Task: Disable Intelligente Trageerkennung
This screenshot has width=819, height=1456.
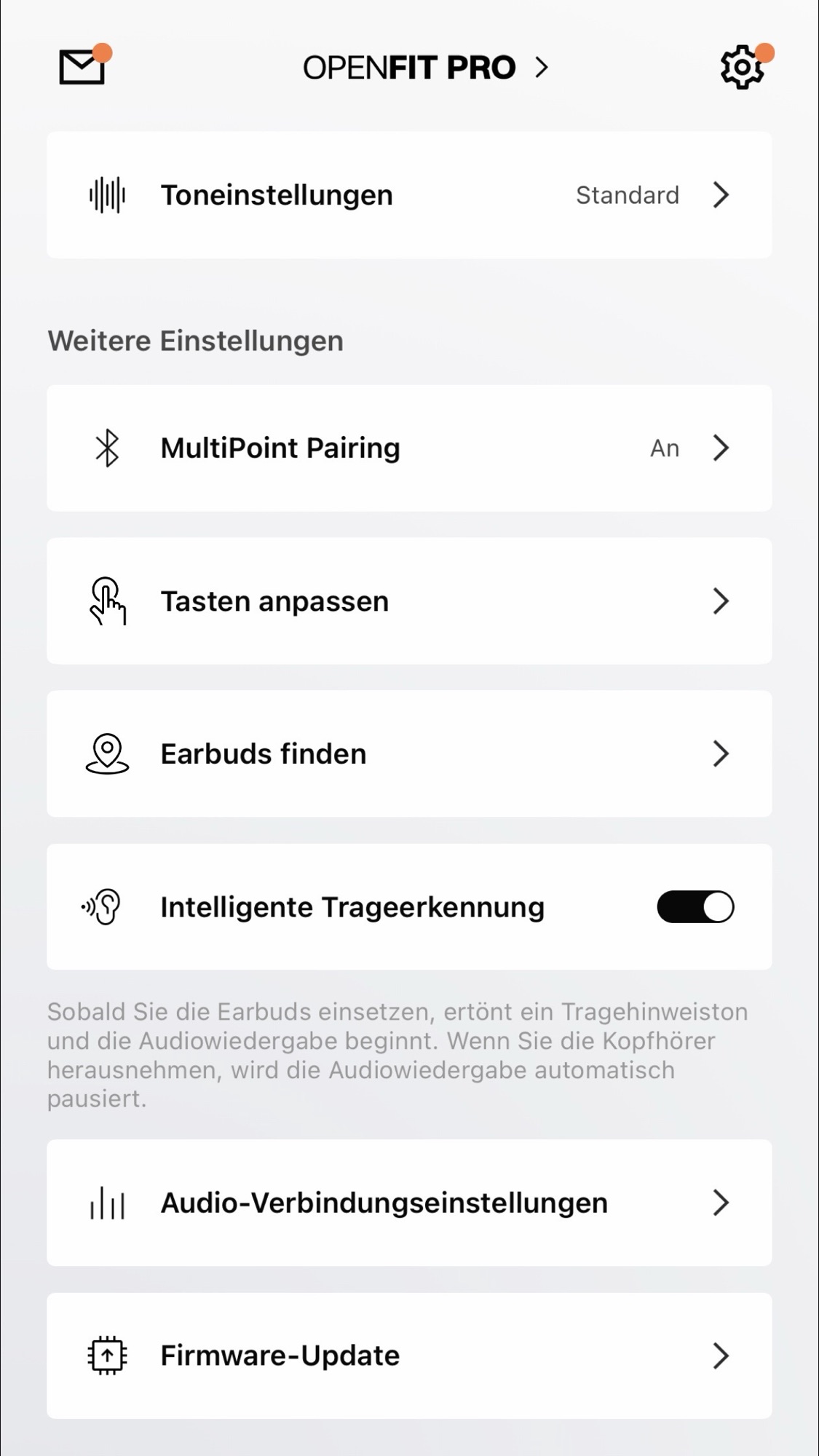Action: coord(695,907)
